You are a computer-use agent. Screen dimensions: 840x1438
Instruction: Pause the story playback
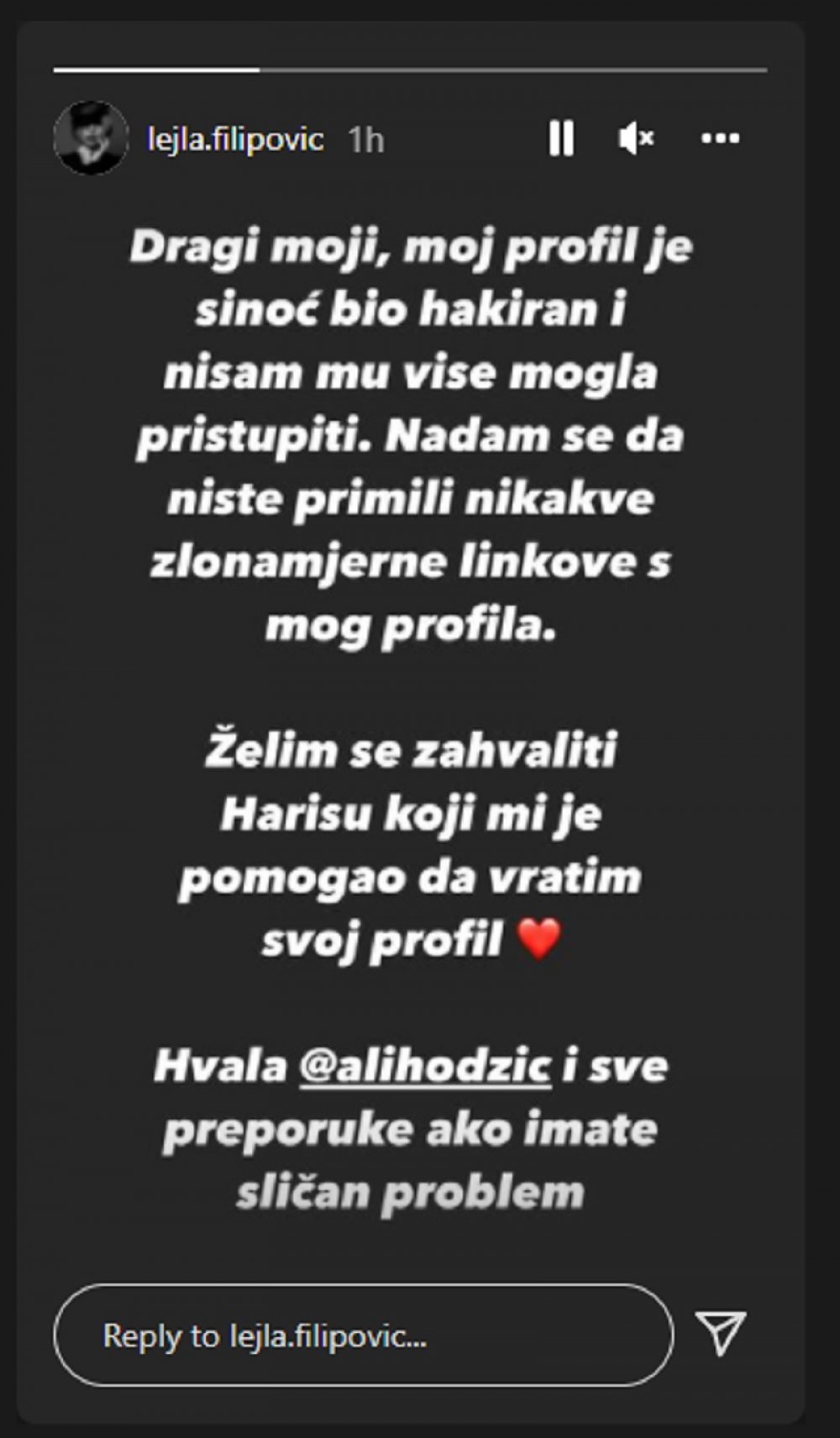[561, 139]
